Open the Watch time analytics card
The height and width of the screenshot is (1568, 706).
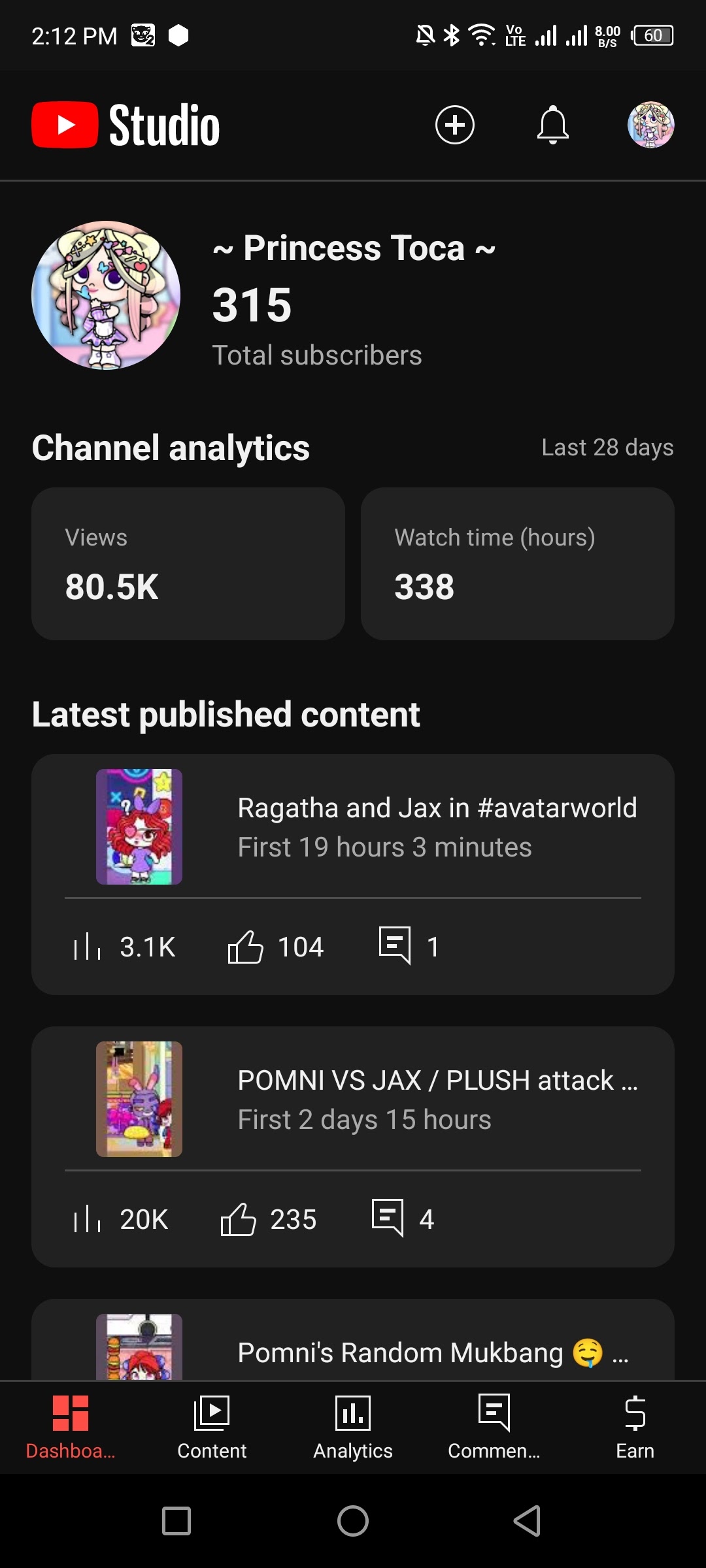pyautogui.click(x=518, y=563)
